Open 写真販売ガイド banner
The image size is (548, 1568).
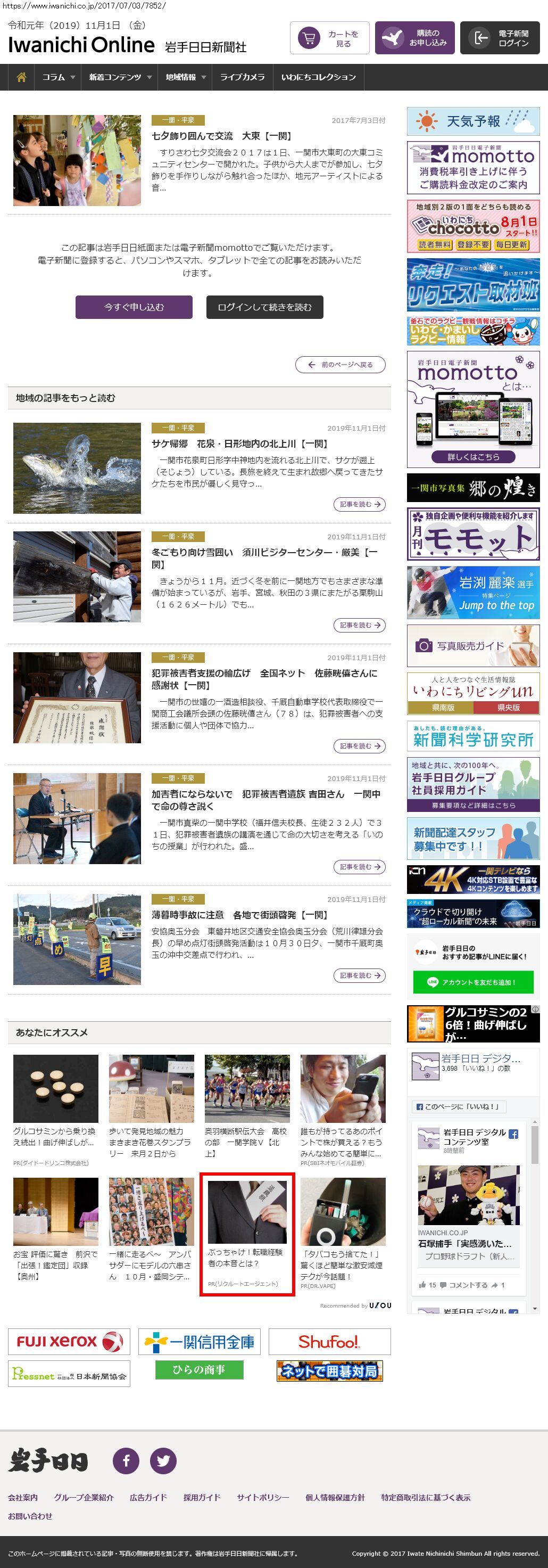[472, 646]
